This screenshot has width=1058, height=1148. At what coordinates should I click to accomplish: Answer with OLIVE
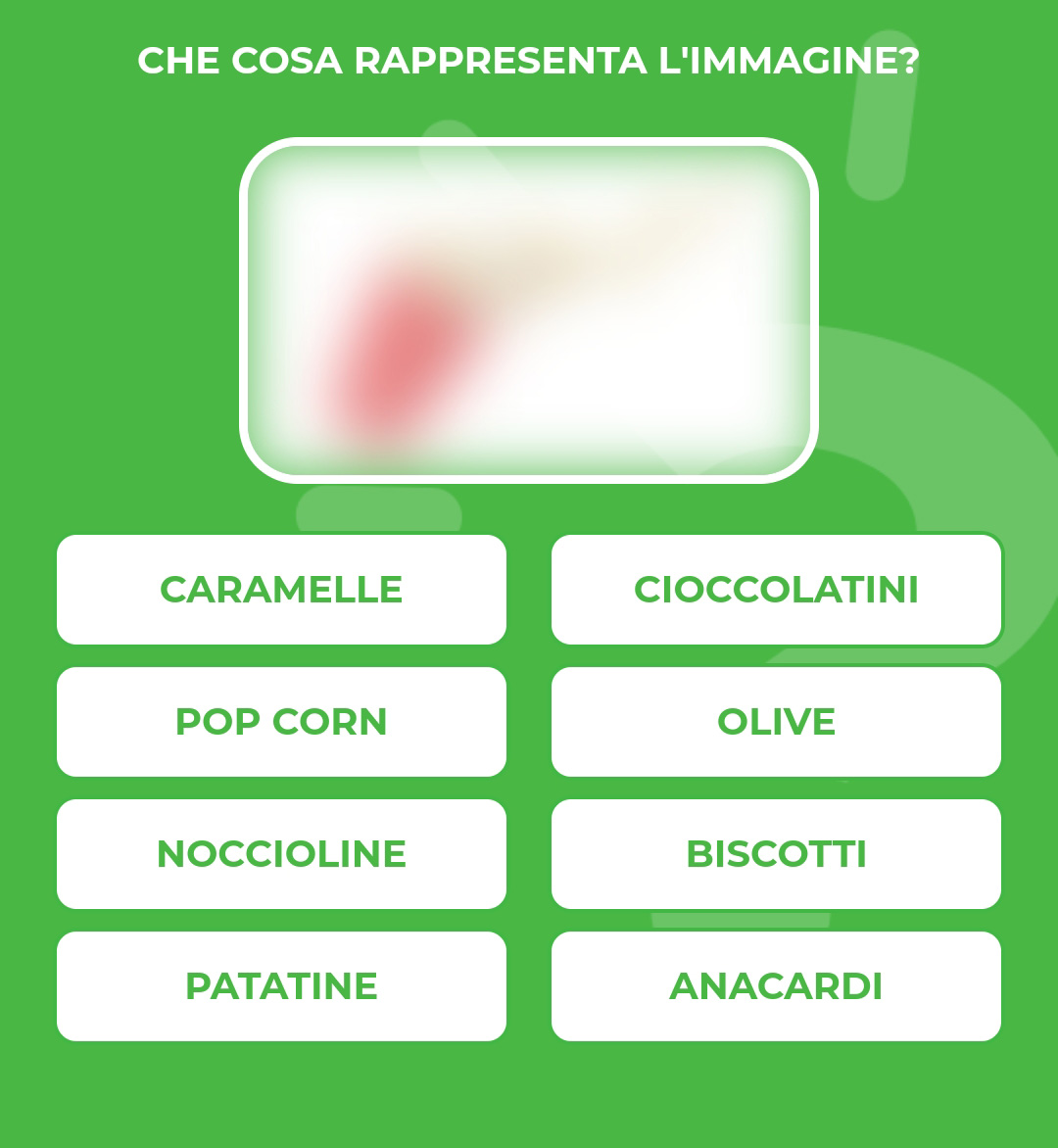click(776, 722)
